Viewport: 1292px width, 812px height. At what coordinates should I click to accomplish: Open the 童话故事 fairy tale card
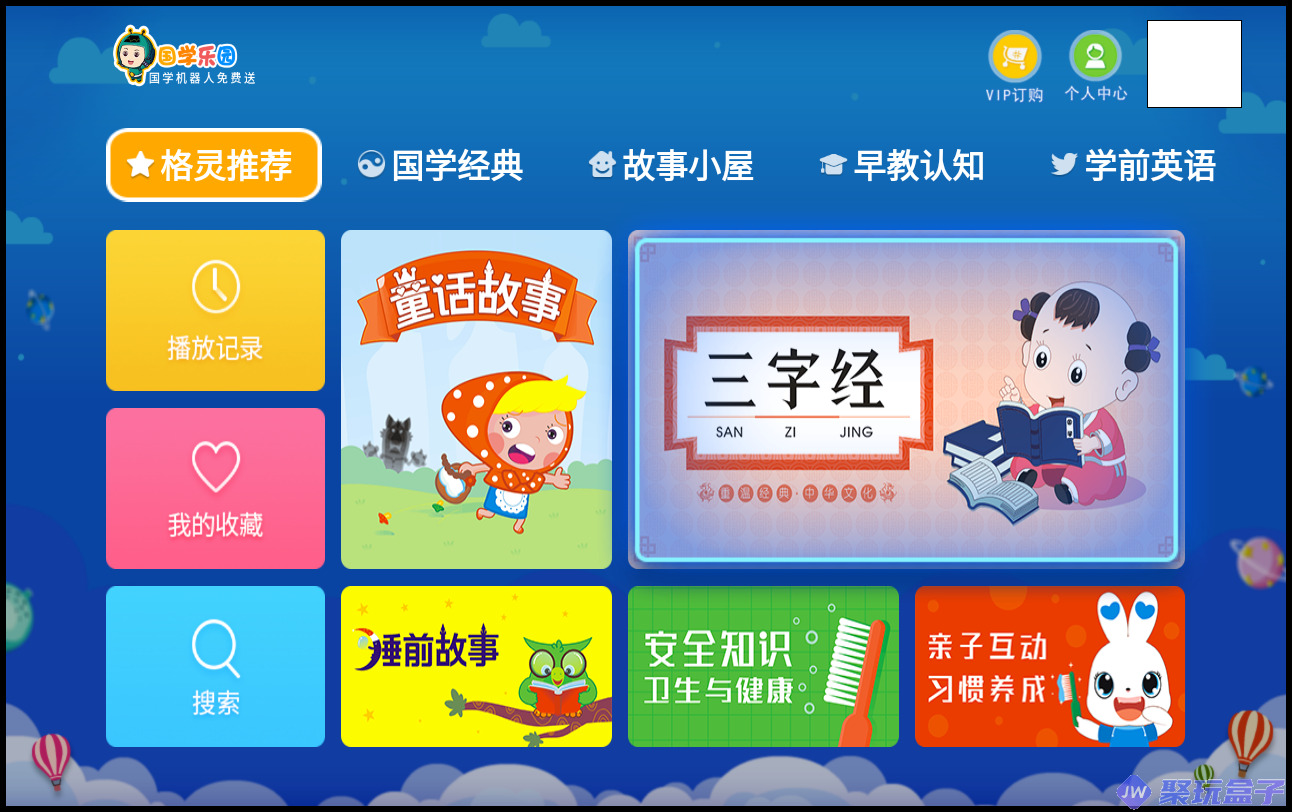476,399
